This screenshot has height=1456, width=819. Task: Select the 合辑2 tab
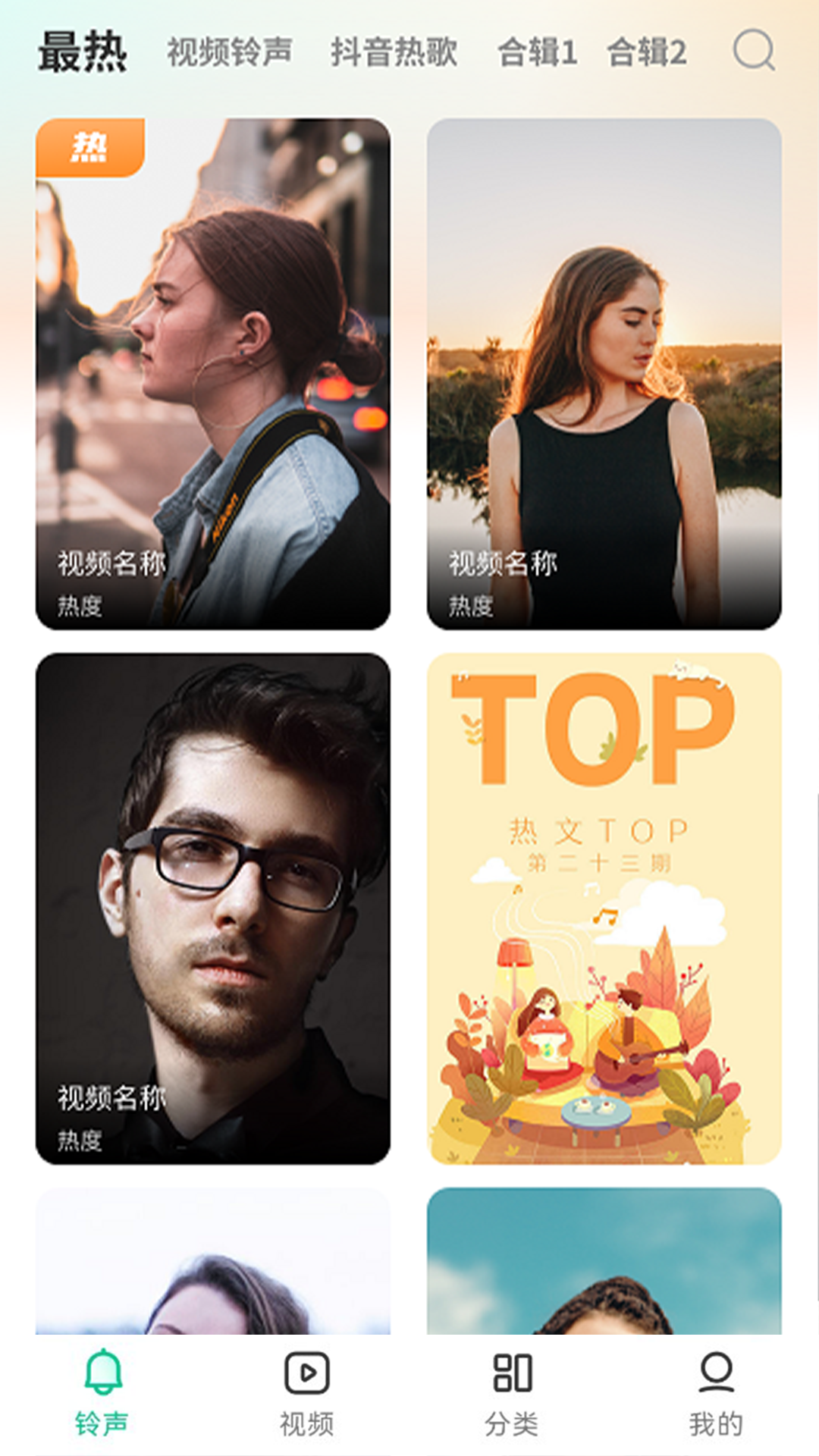(647, 52)
